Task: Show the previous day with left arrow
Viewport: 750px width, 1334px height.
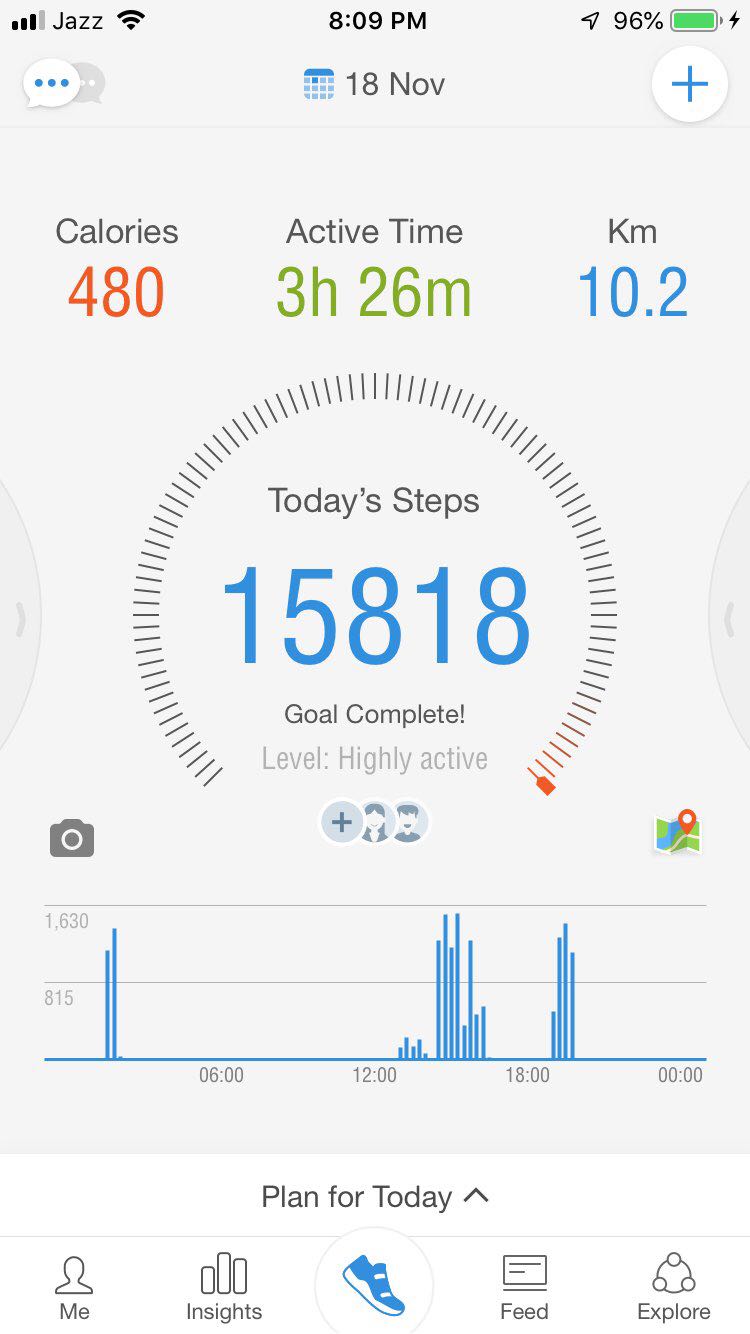Action: point(20,620)
